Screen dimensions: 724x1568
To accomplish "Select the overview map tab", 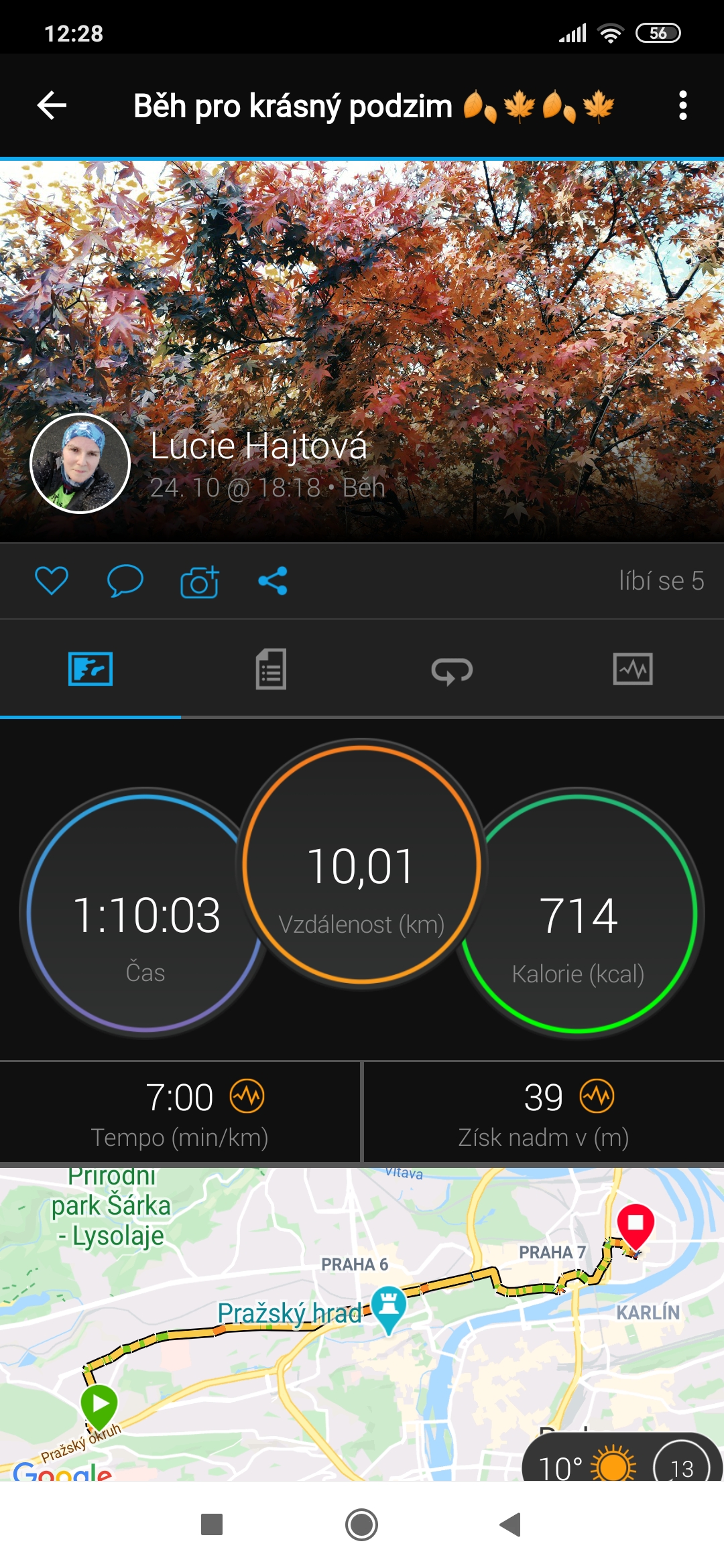I will (90, 669).
